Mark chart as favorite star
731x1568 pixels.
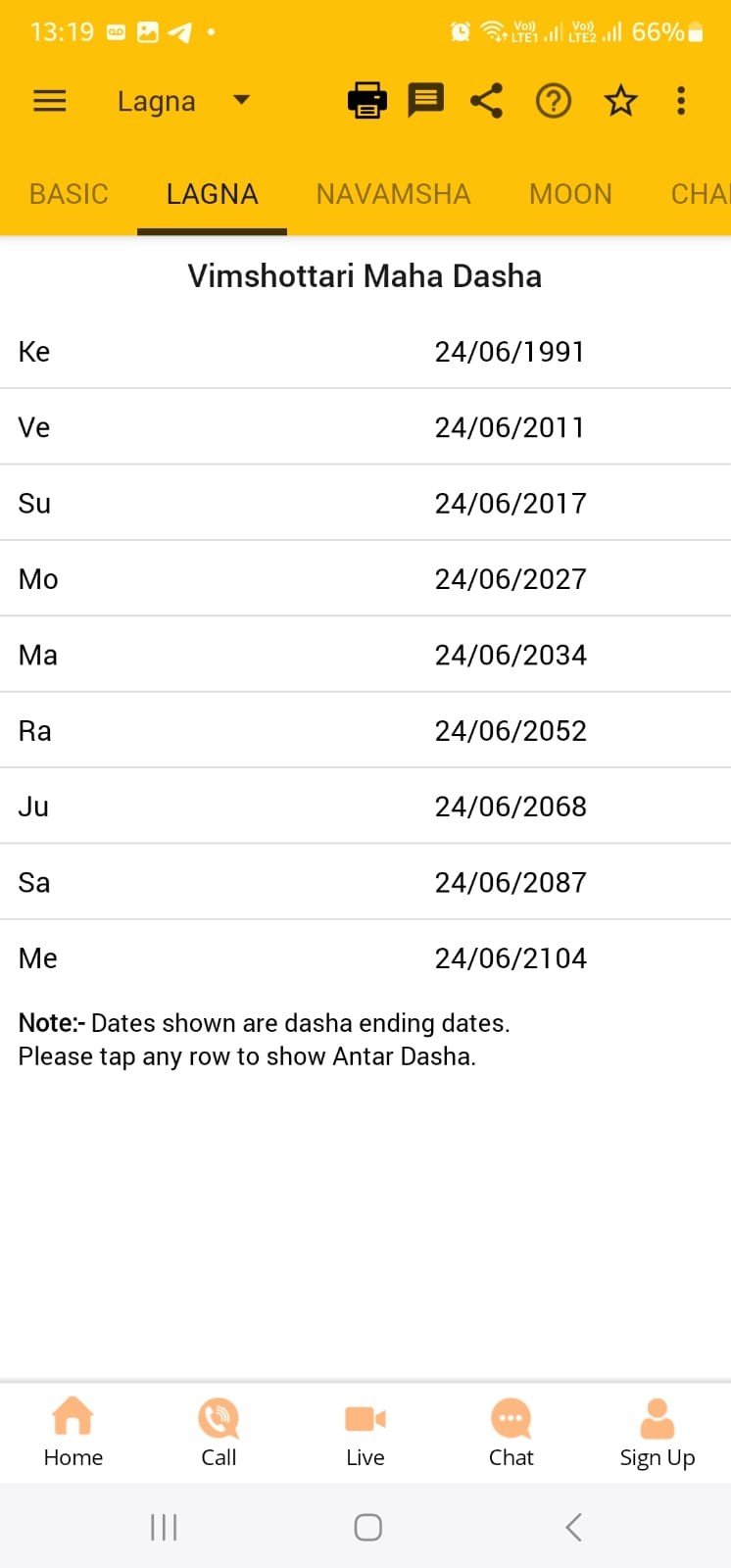click(x=620, y=101)
